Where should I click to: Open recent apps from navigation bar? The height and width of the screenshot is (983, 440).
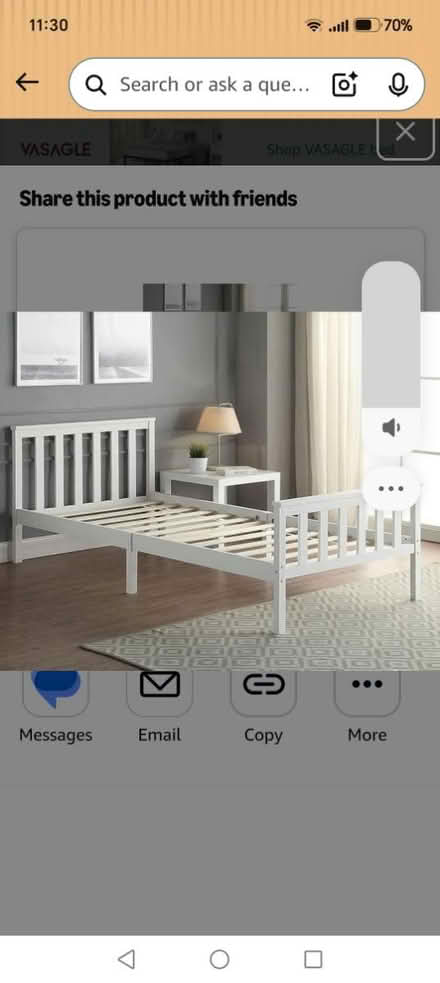point(313,959)
